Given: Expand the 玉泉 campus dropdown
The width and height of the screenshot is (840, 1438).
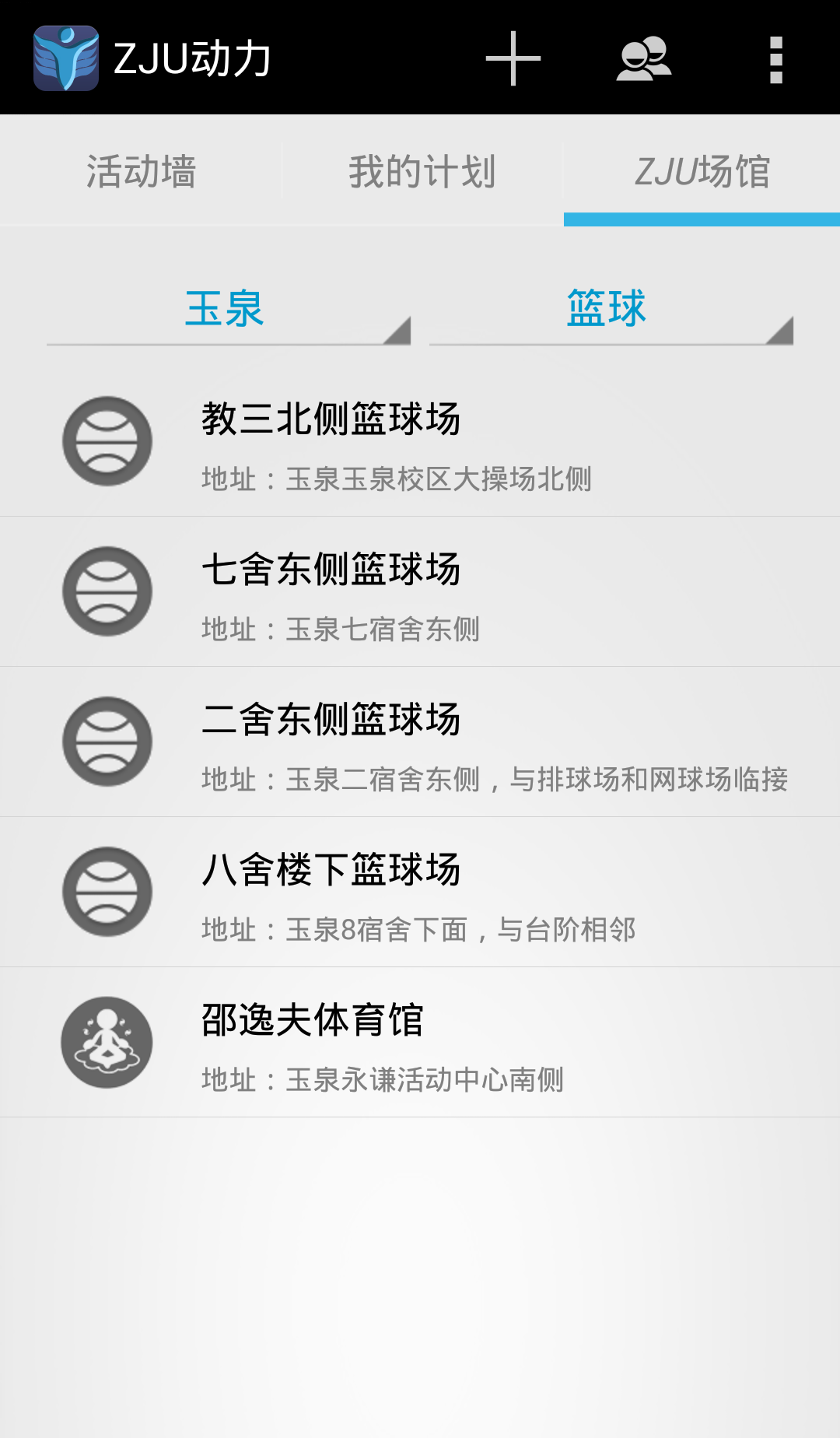Looking at the screenshot, I should tap(229, 309).
